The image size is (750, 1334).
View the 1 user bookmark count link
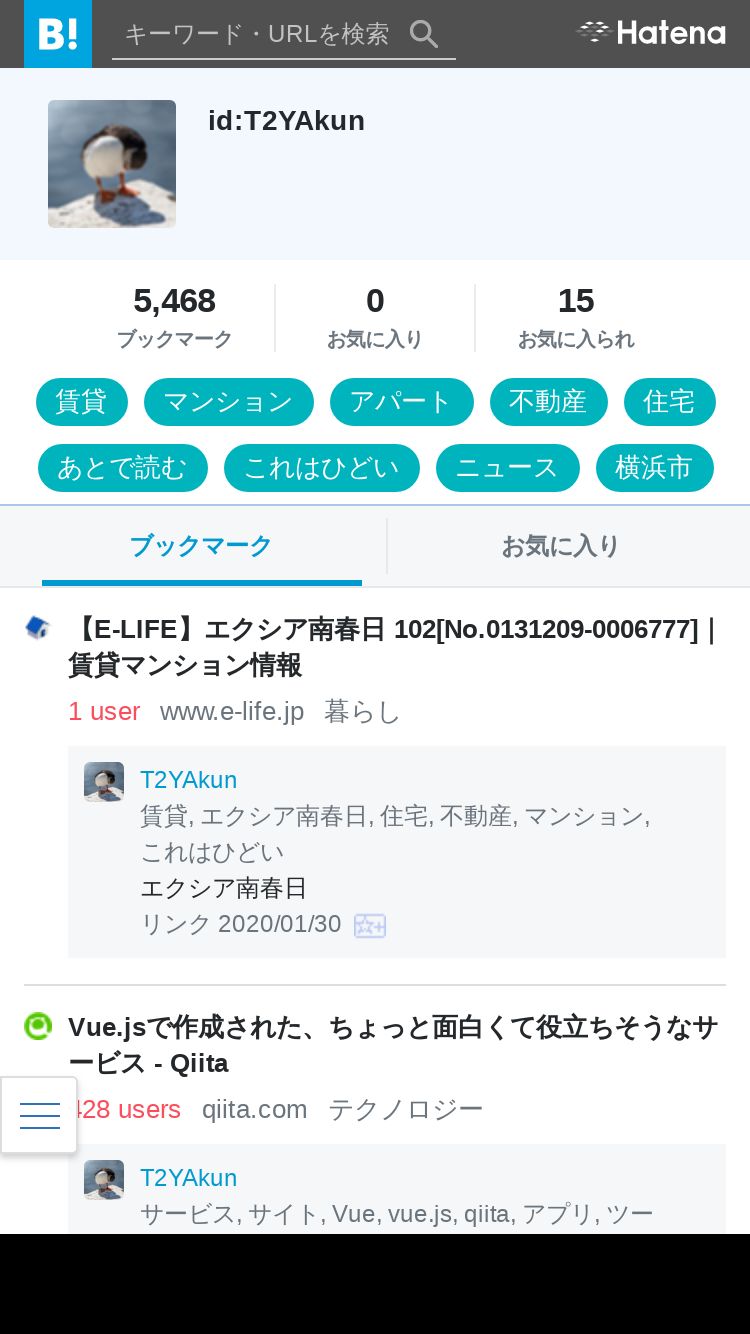point(104,712)
